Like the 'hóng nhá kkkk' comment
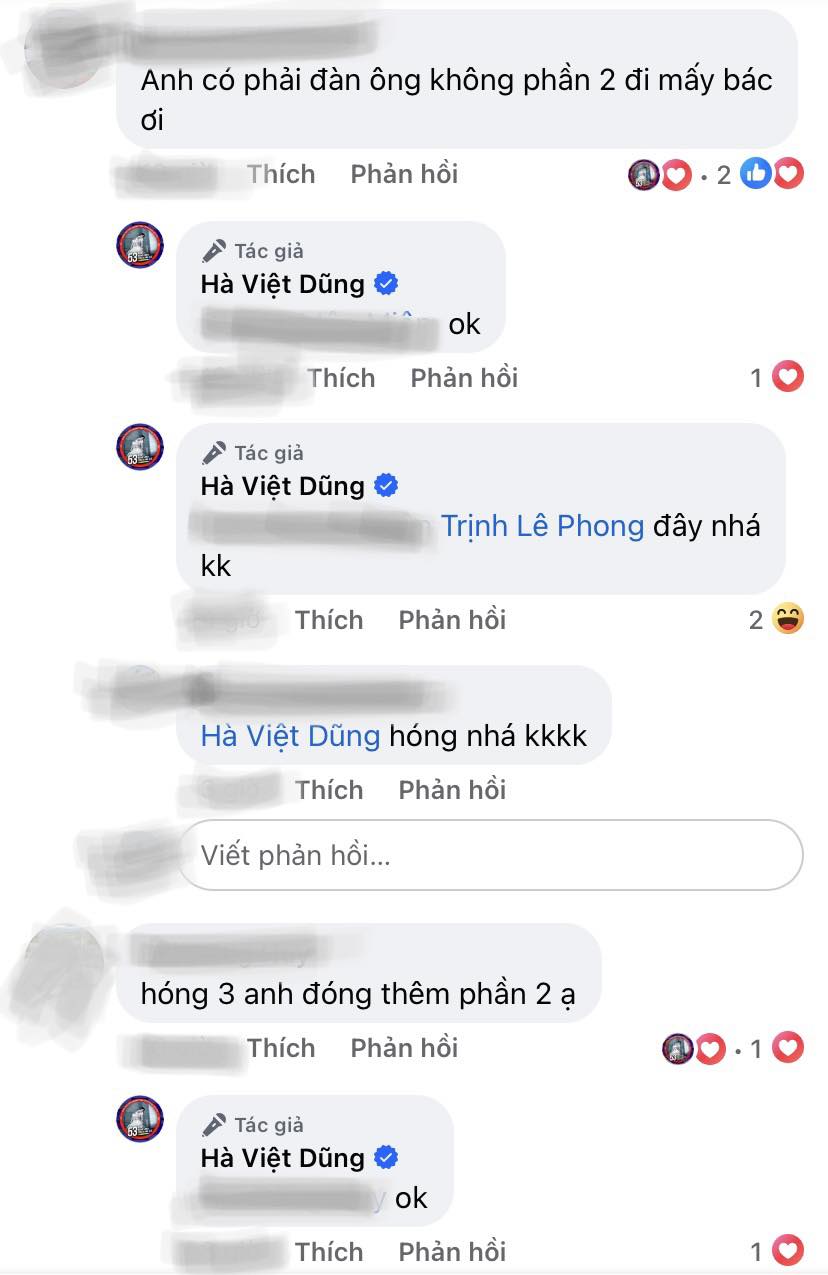Viewport: 828px width, 1275px height. pos(329,790)
